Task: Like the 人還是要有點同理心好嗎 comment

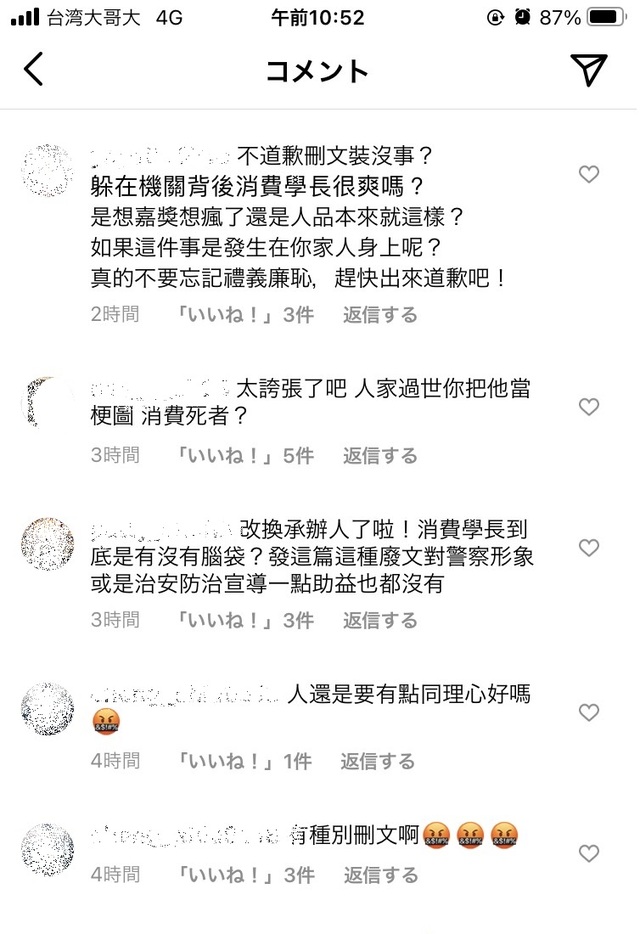Action: coord(589,713)
